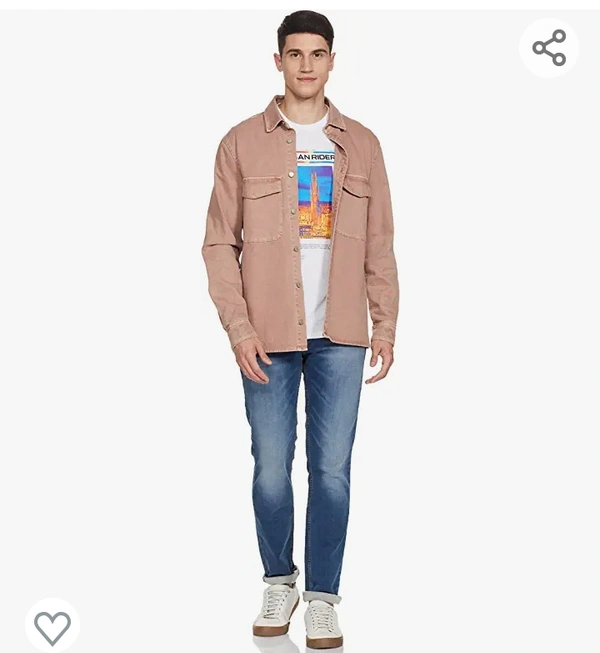Add this jacket to the wishlist
This screenshot has height=653, width=600.
[52, 627]
